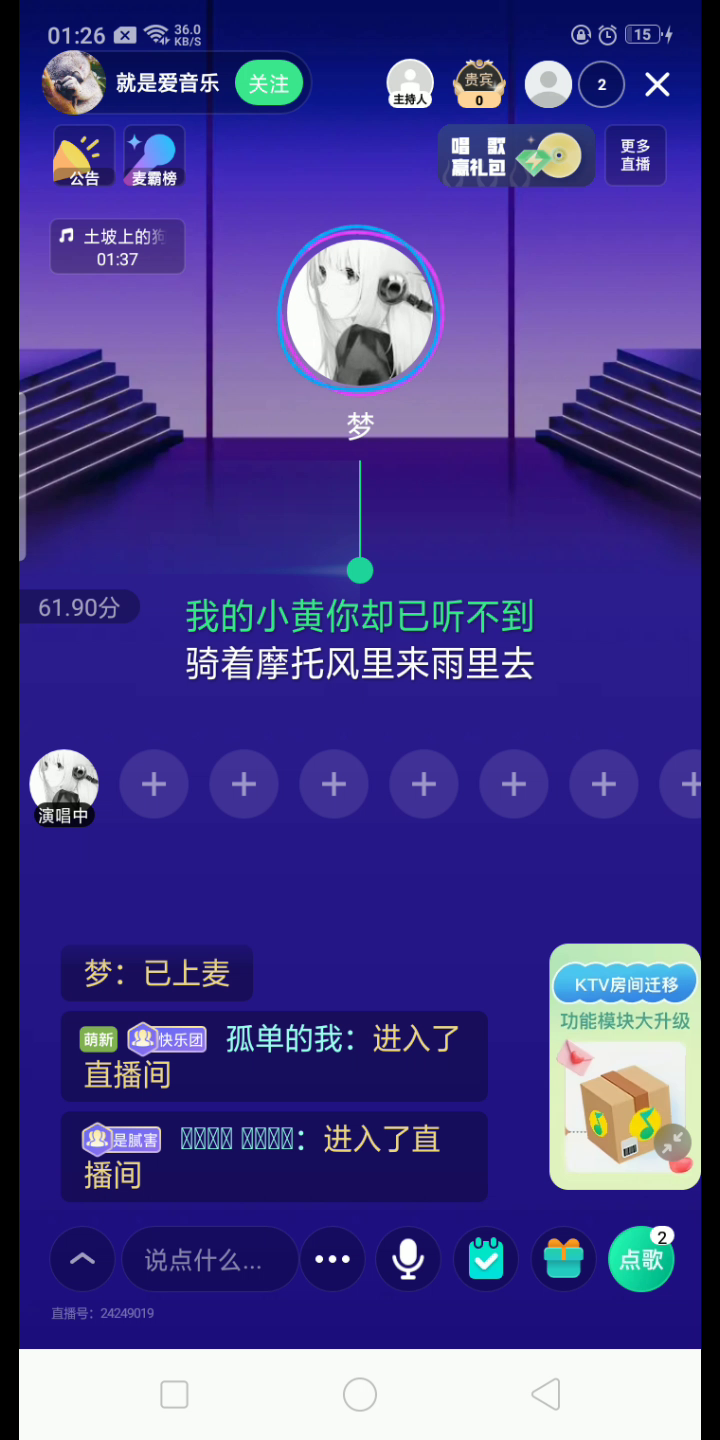Tap 点歌 to request a song
720x1440 pixels.
641,1259
